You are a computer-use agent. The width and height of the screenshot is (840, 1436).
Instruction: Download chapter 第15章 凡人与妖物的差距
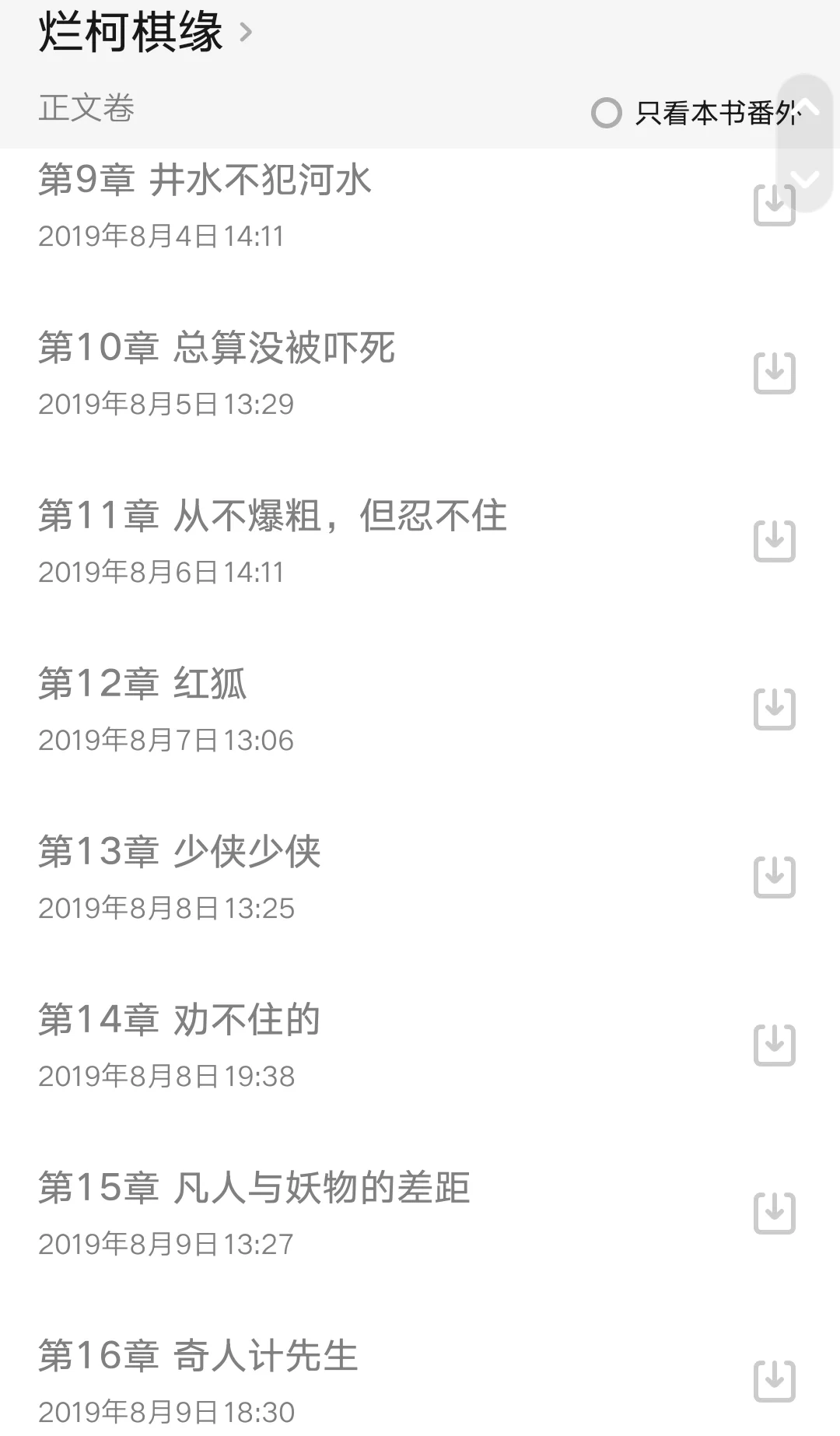click(775, 1213)
